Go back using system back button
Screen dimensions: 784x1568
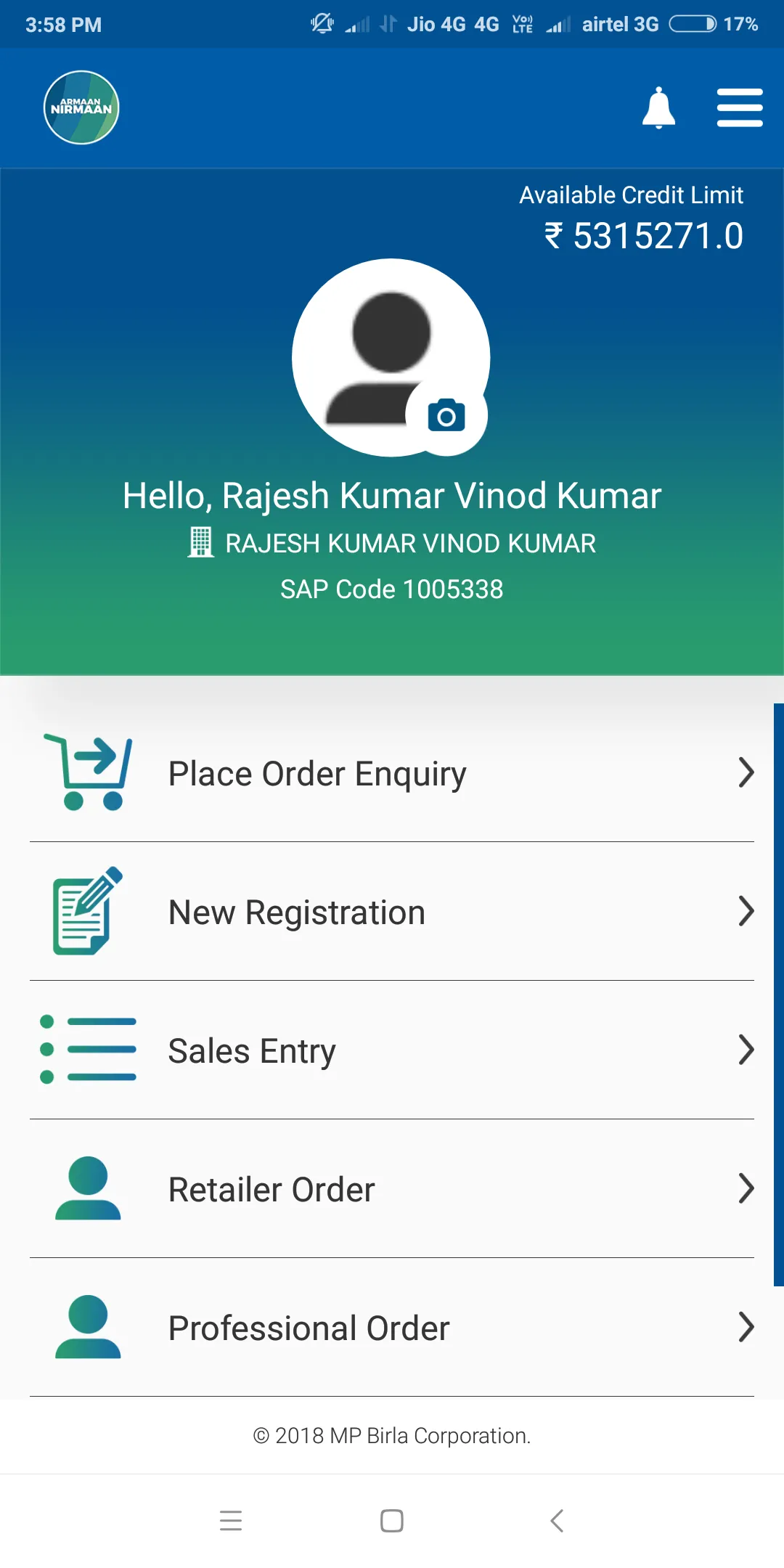click(x=557, y=1520)
